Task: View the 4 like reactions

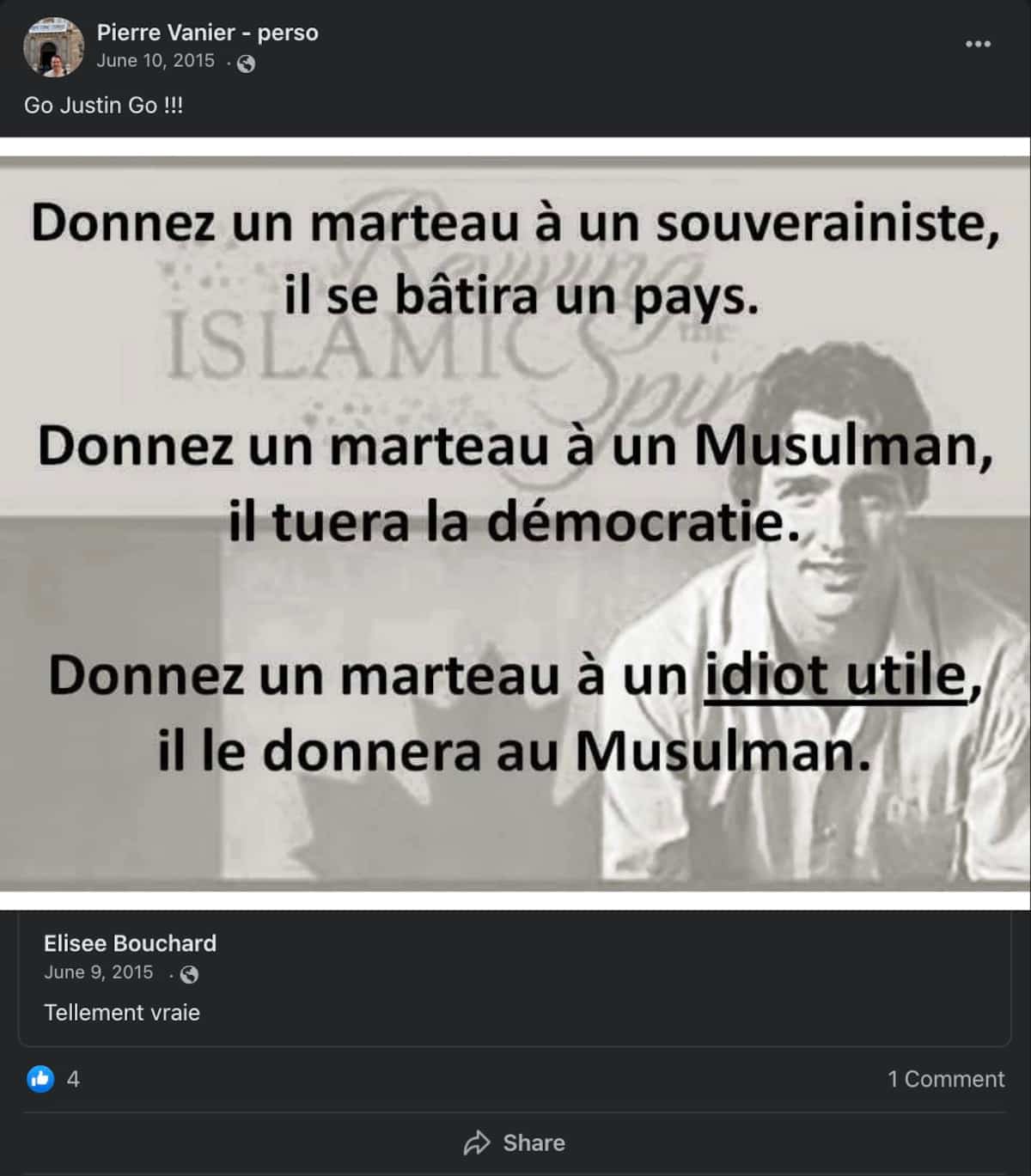Action: tap(53, 1079)
